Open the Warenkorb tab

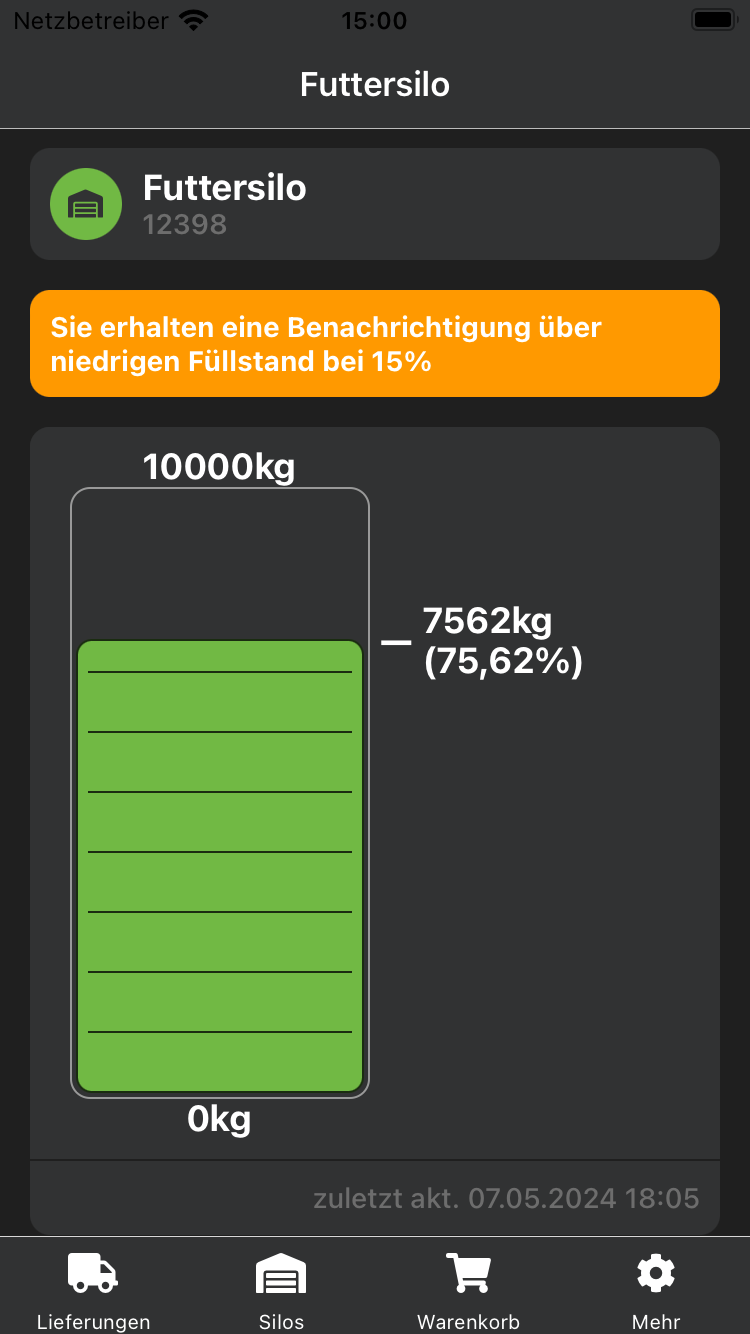click(468, 1290)
